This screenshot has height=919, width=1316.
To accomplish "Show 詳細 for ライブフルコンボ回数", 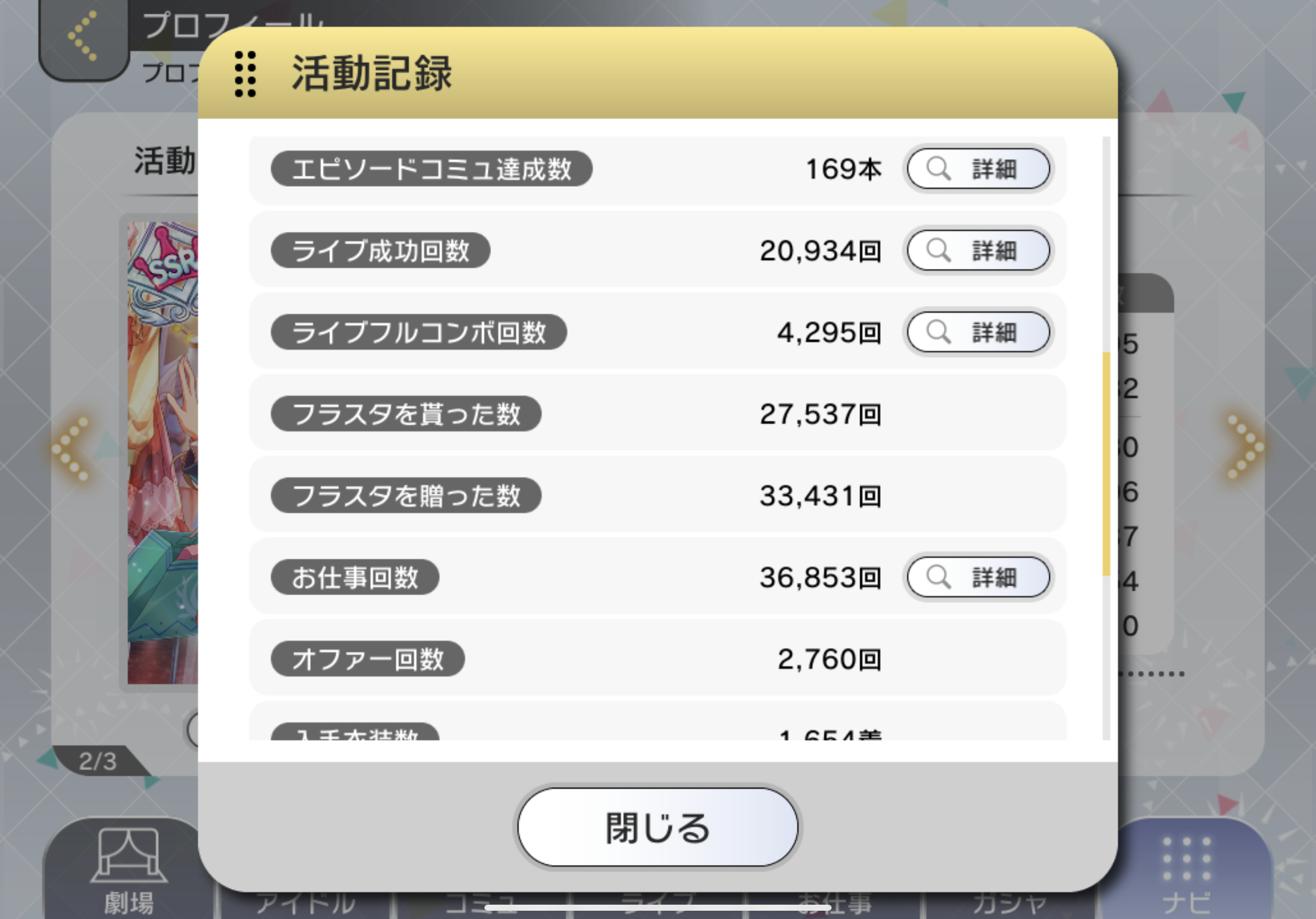I will point(978,332).
